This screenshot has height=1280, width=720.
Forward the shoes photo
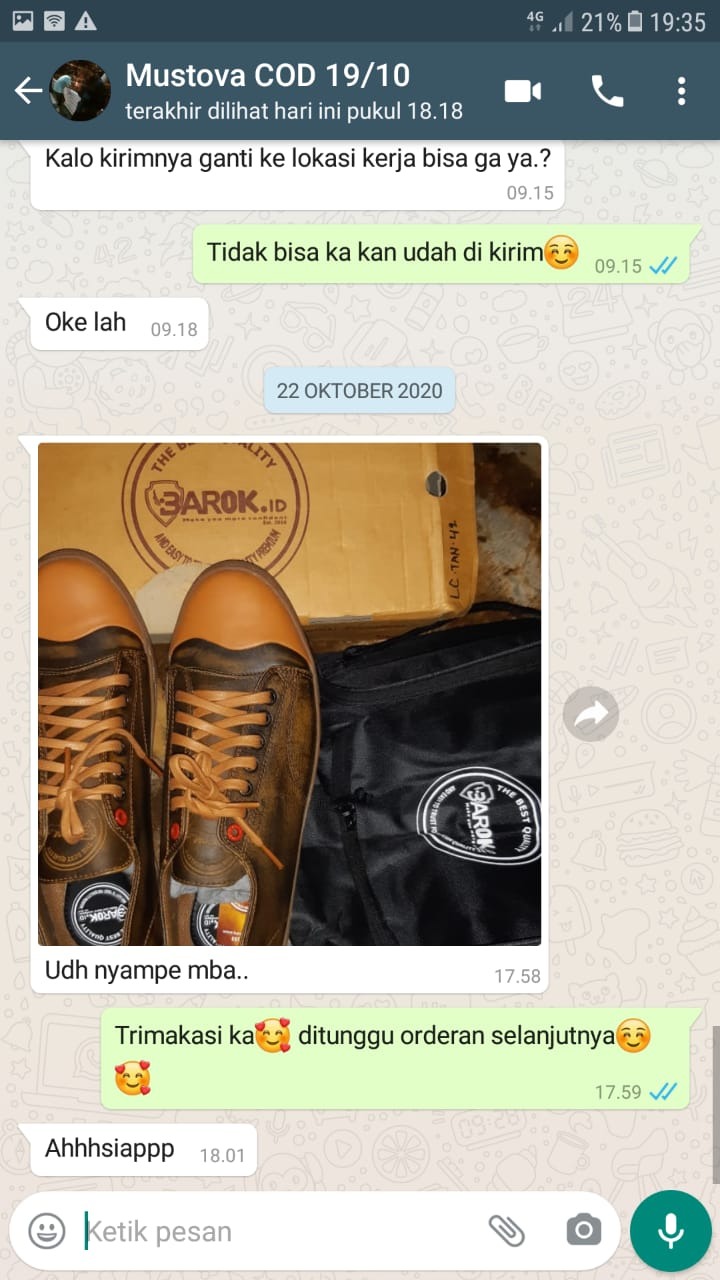point(590,714)
